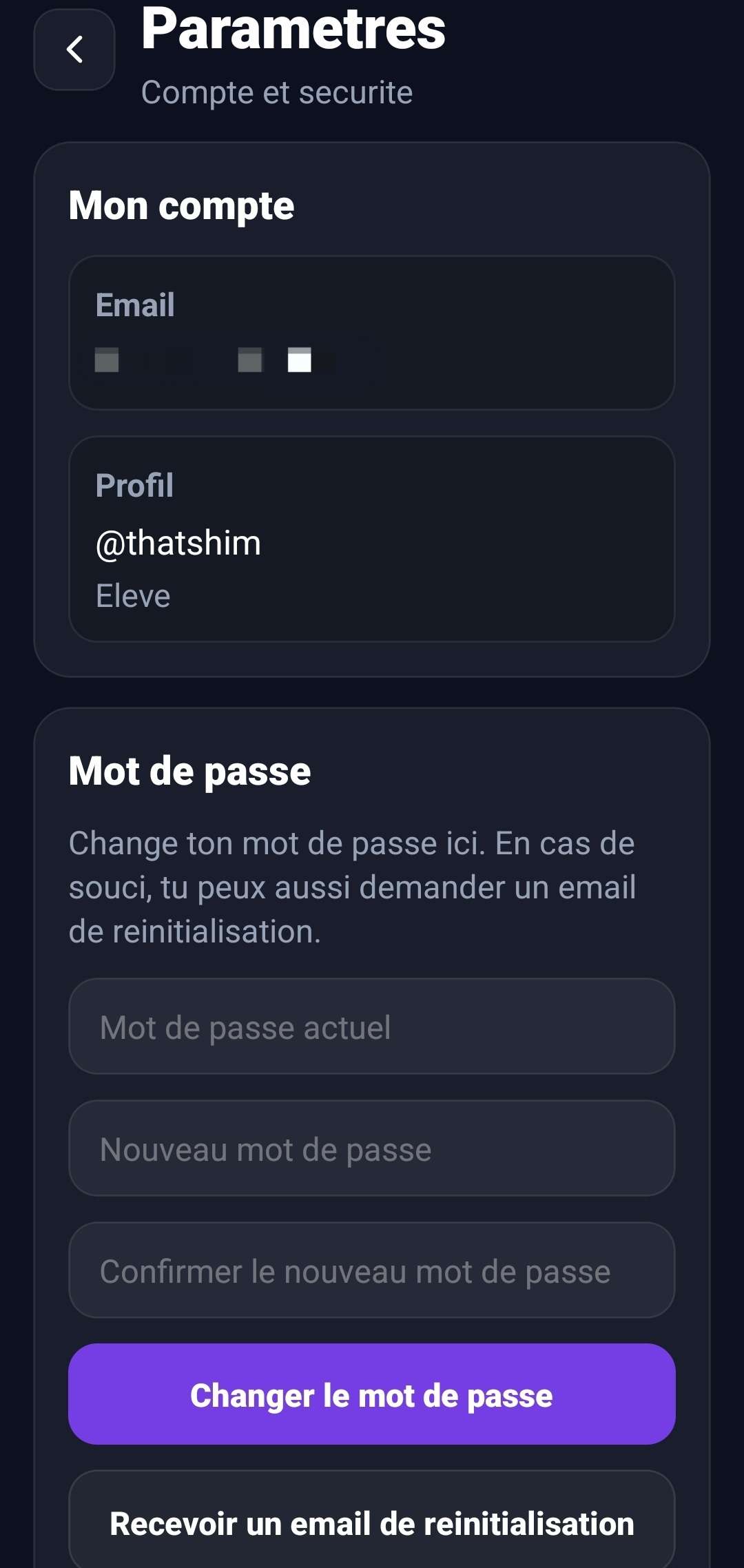Go back using the arrow button
This screenshot has height=1568, width=744.
coord(74,50)
